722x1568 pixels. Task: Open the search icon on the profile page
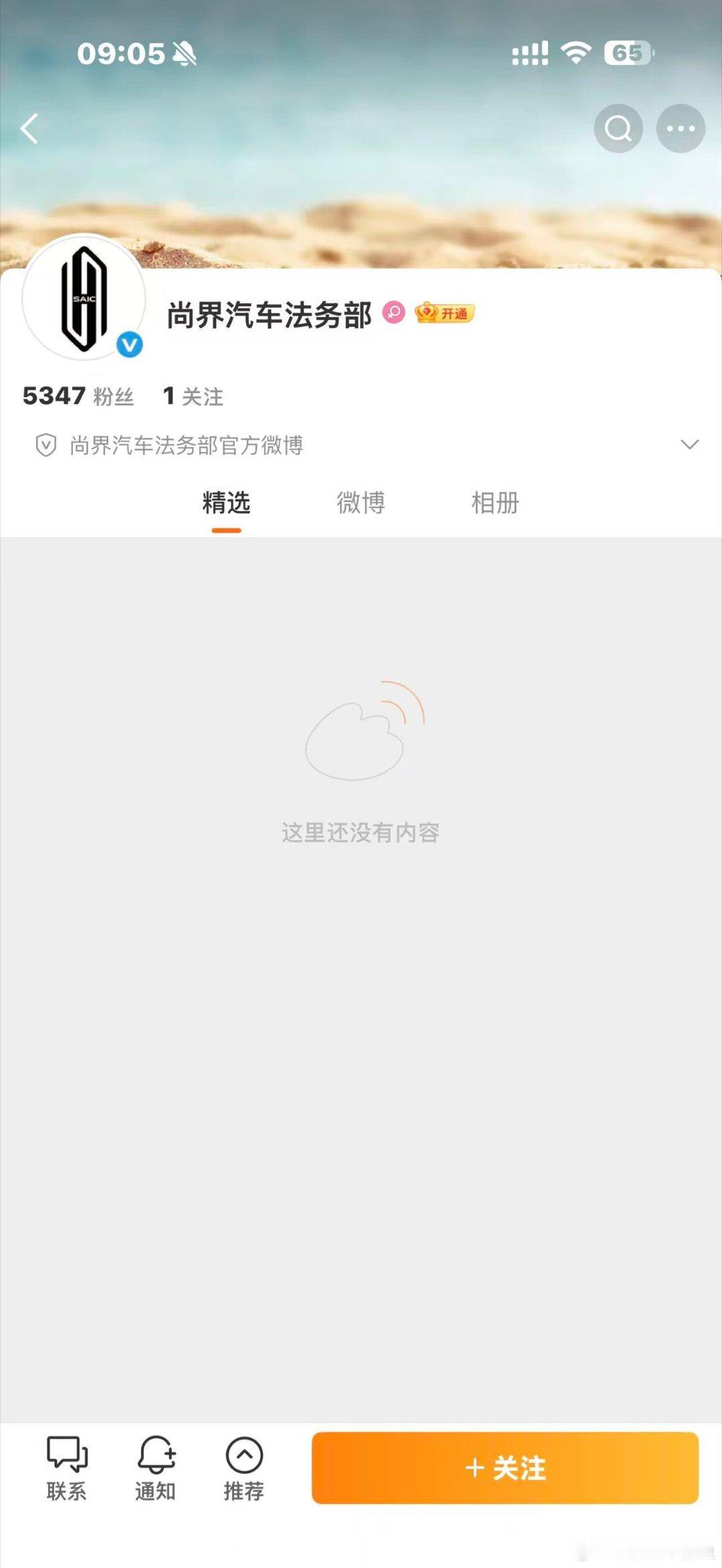pos(618,128)
